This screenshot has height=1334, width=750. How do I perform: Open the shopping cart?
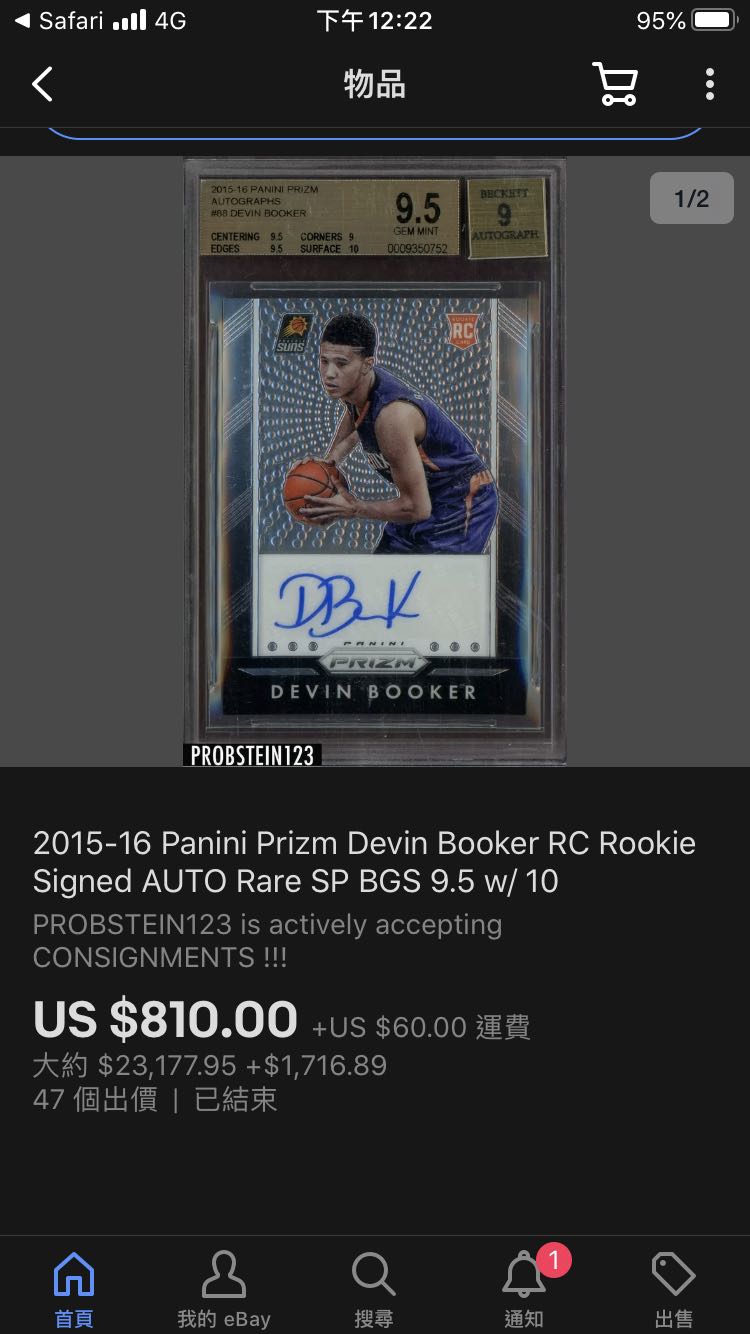pos(616,85)
